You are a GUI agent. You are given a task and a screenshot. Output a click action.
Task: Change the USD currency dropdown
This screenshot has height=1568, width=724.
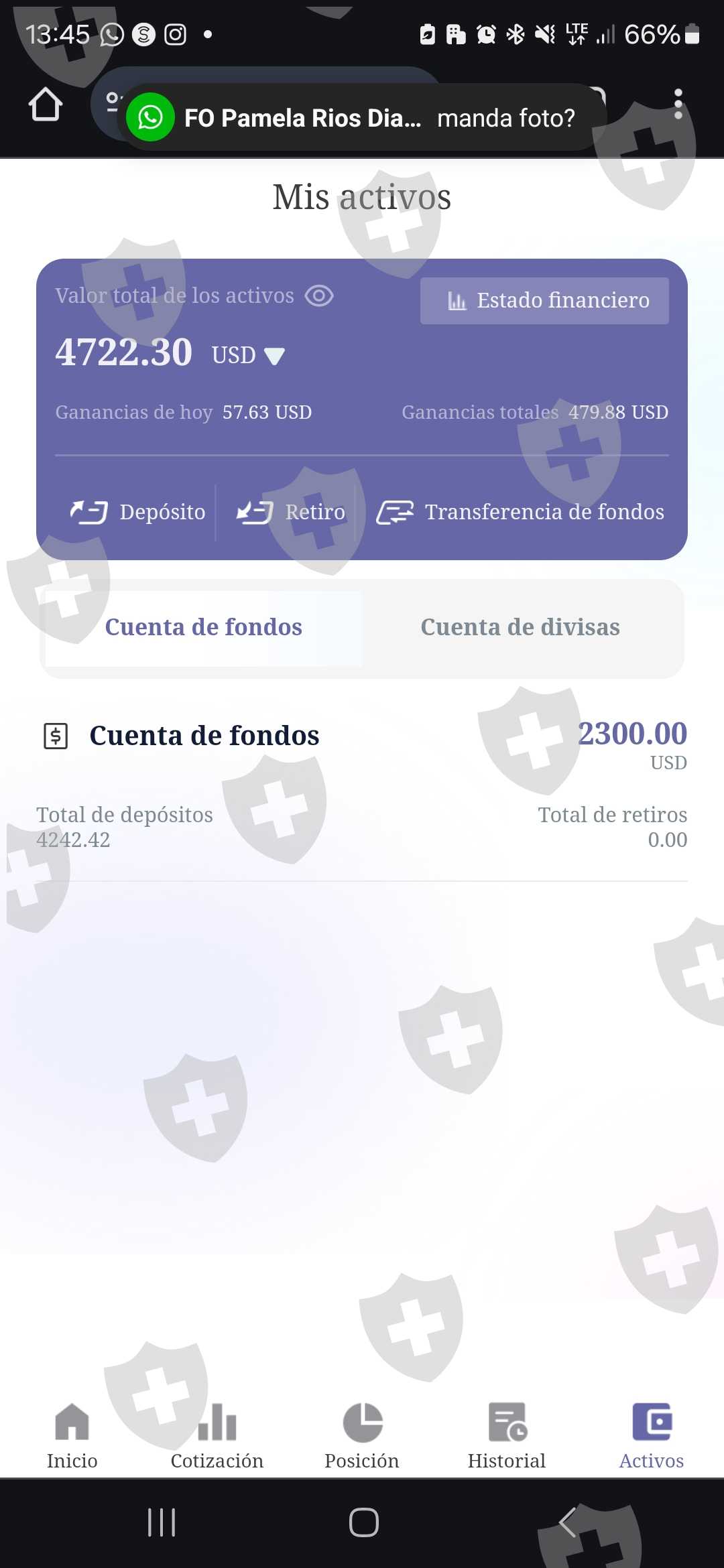coord(274,356)
